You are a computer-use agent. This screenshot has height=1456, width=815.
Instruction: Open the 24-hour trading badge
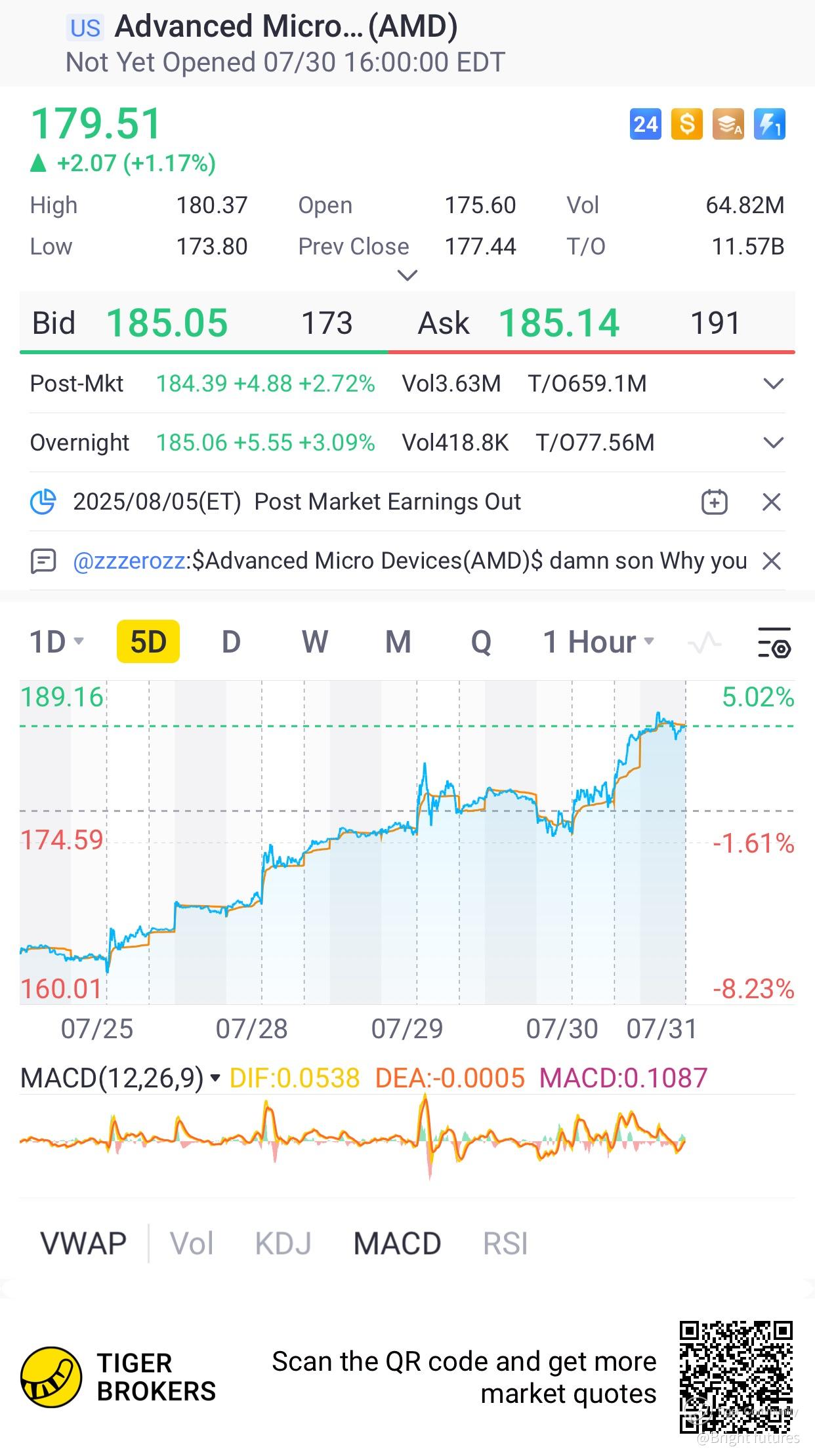[x=645, y=124]
